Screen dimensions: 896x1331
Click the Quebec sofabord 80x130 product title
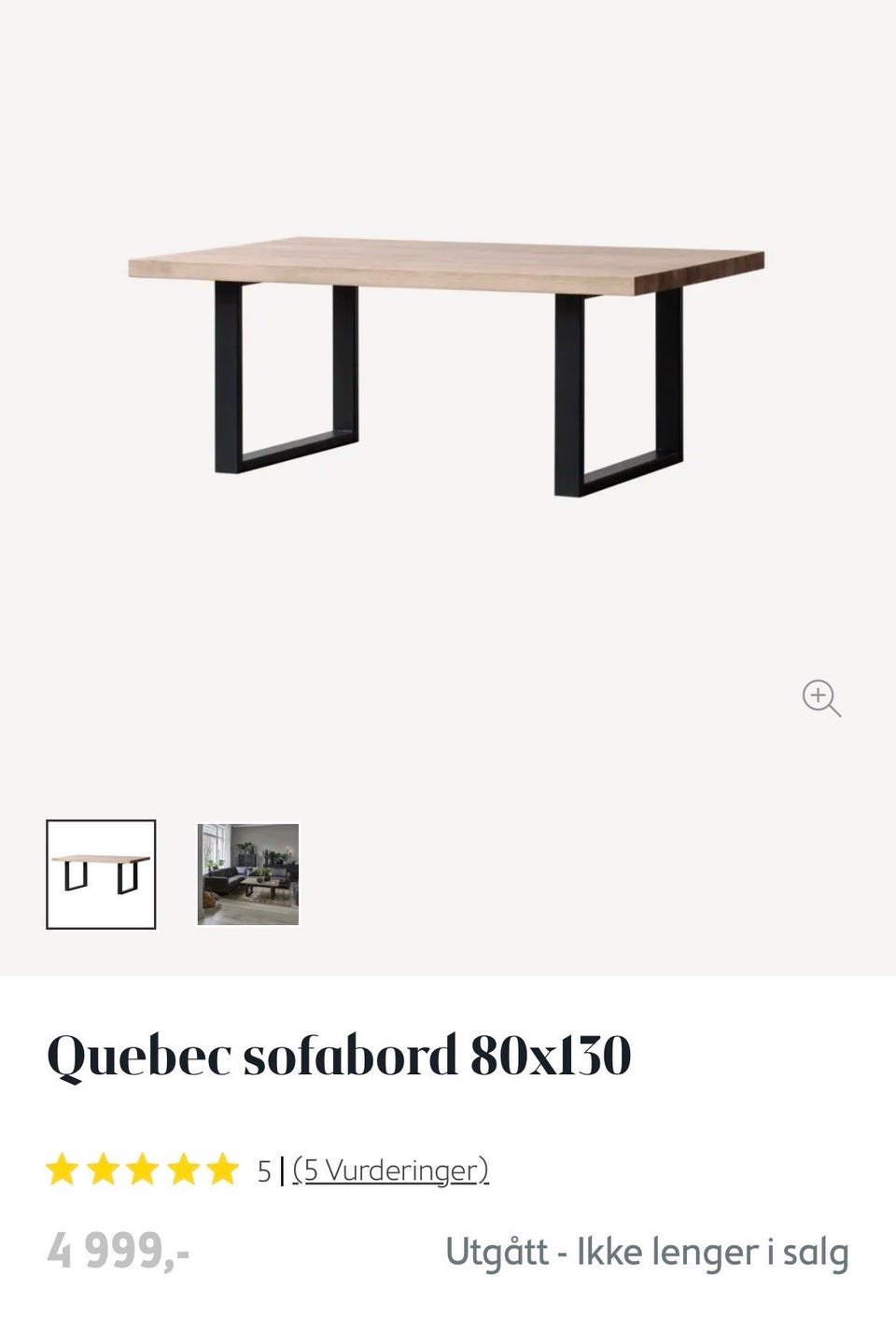pos(342,1055)
